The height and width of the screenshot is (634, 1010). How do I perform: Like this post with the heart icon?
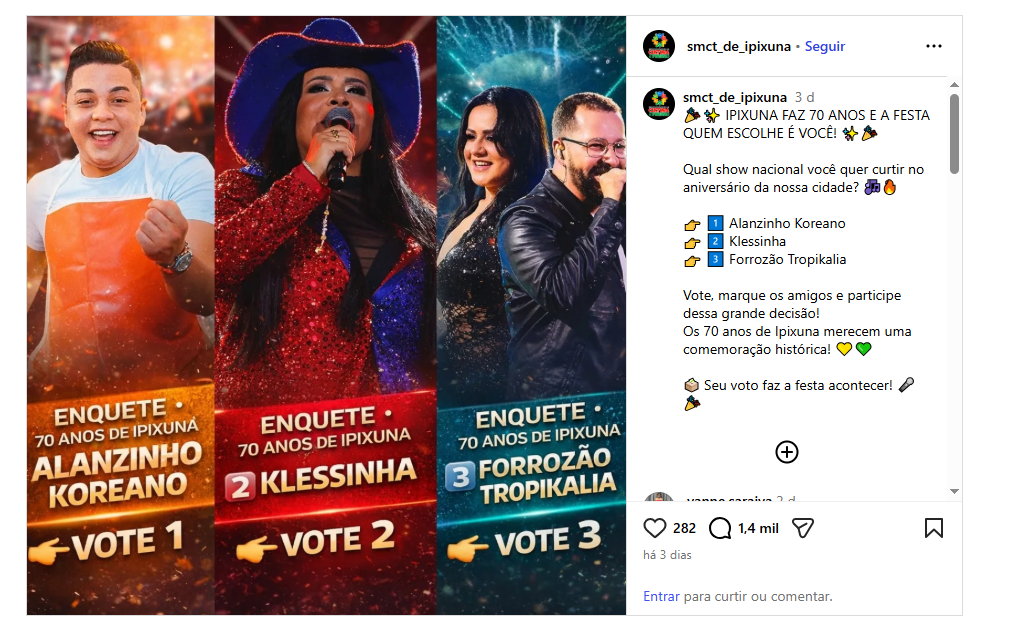tap(655, 528)
